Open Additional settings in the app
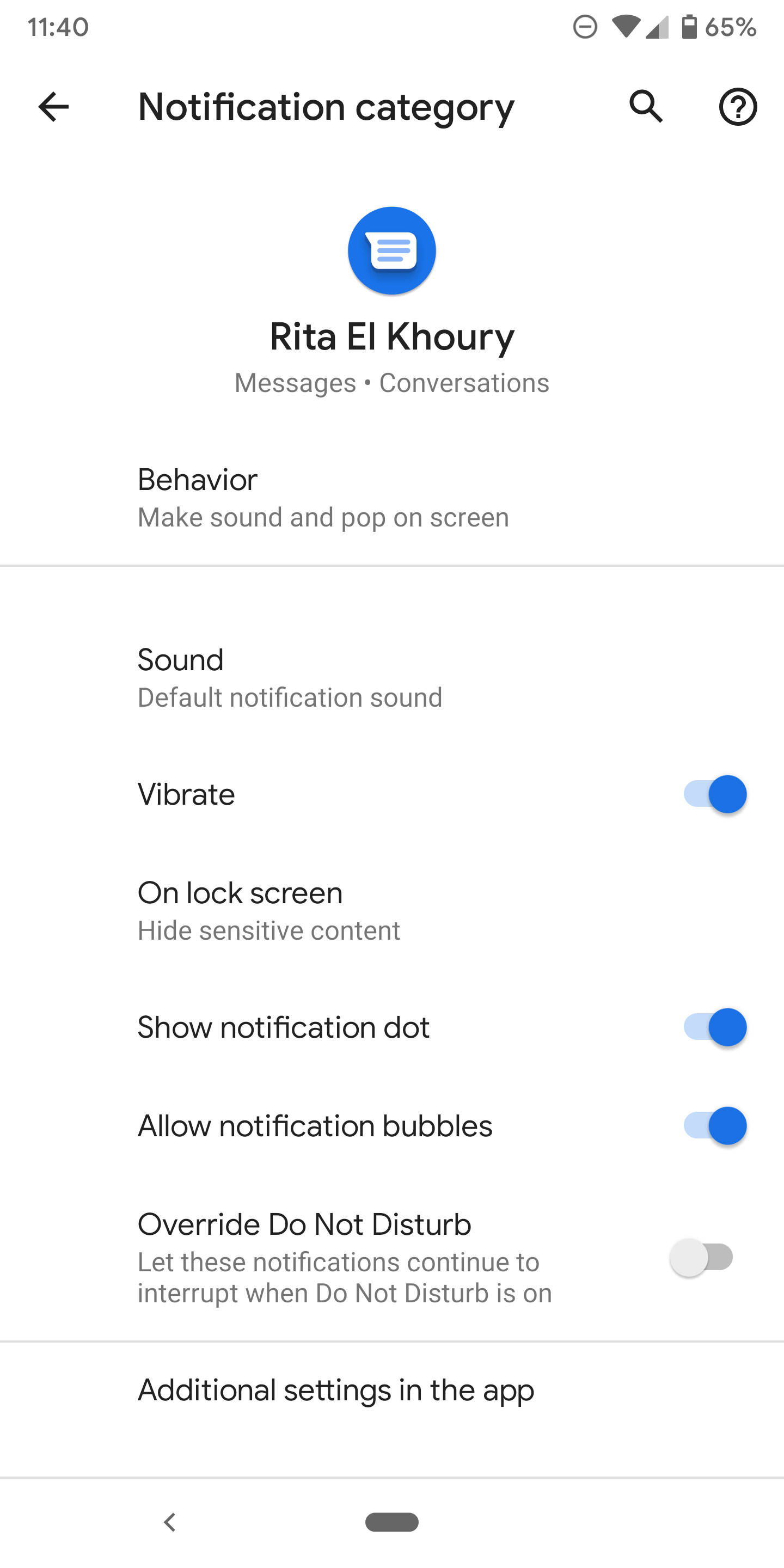This screenshot has height=1568, width=784. tap(336, 1391)
